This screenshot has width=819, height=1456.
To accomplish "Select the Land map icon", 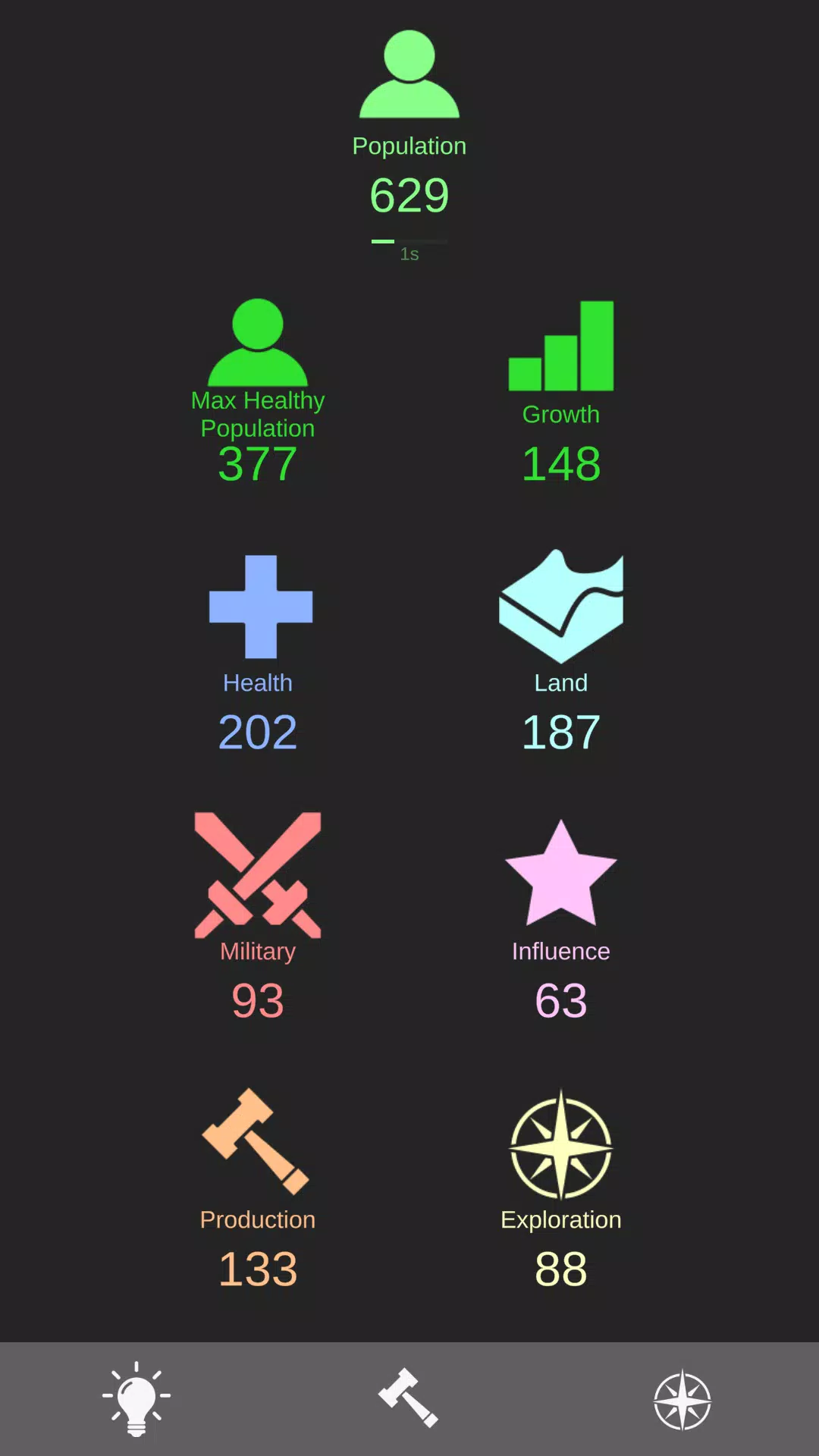I will (x=561, y=607).
